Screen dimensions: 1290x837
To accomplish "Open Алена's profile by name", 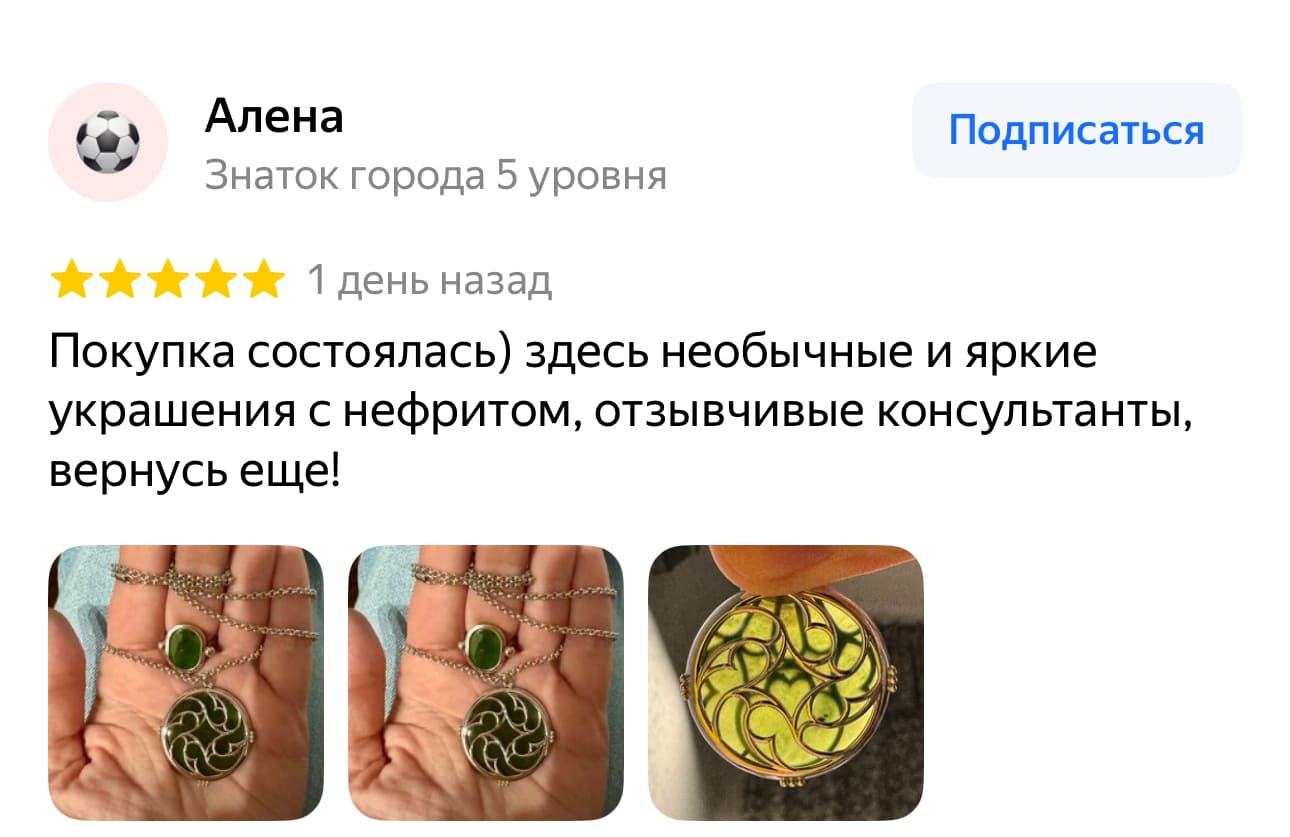I will coord(274,116).
